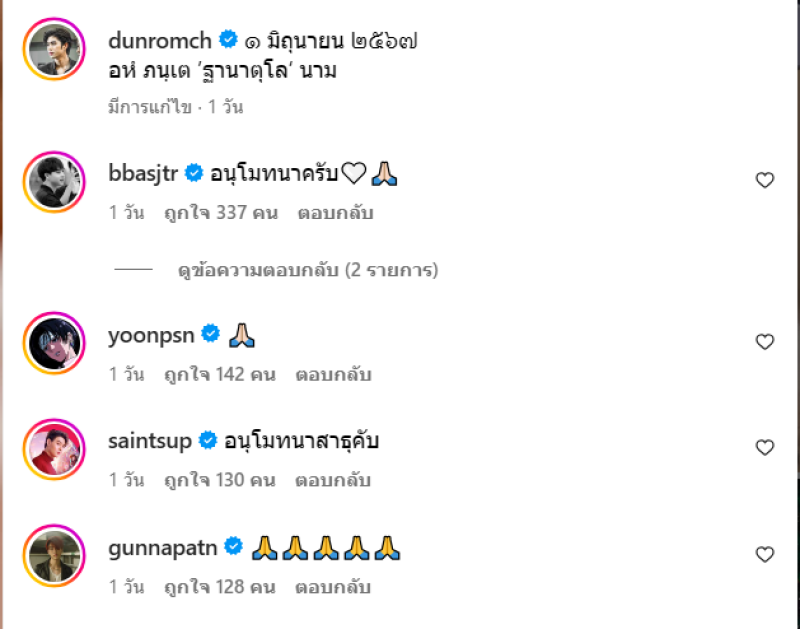This screenshot has height=629, width=800.
Task: Like yoonpsn's comment
Action: (x=764, y=342)
